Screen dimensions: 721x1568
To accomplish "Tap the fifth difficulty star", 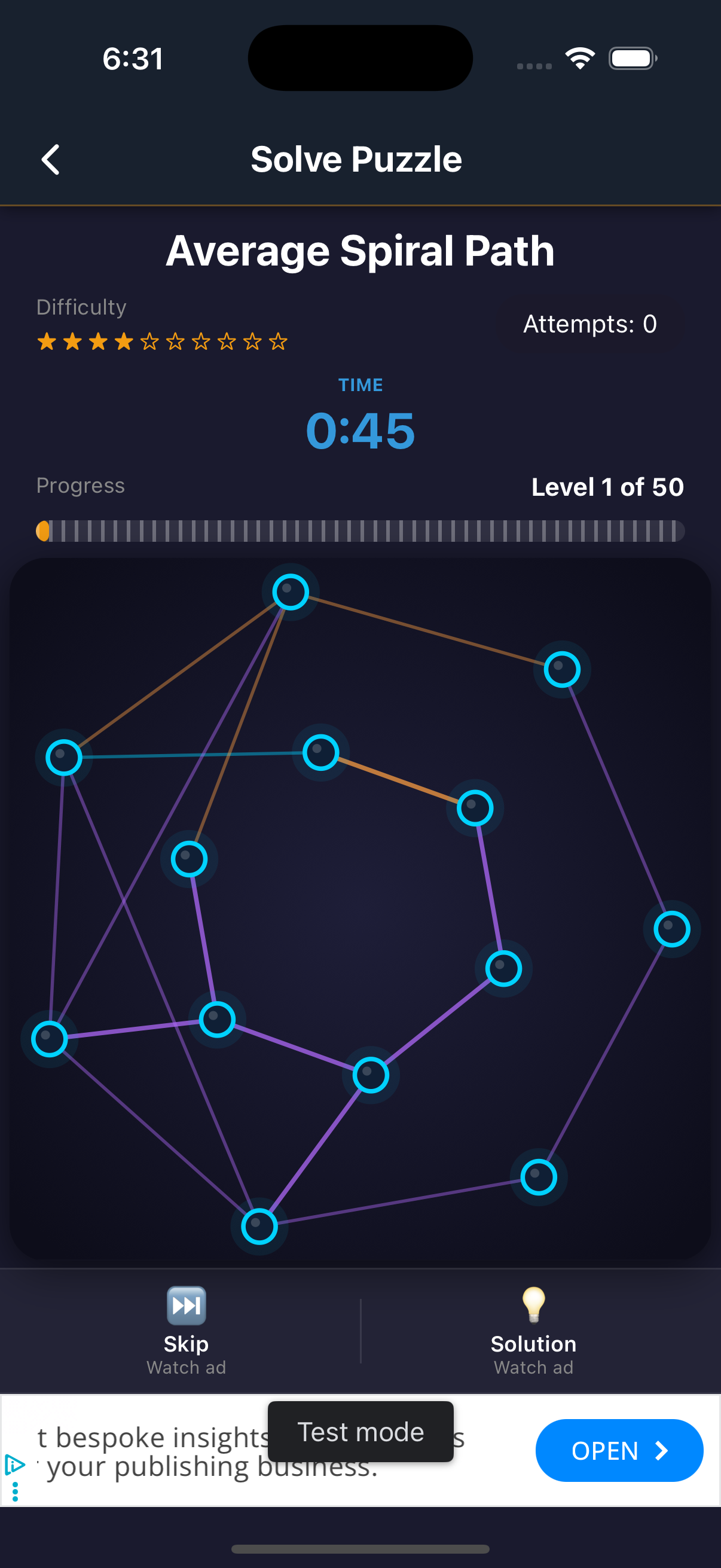I will point(151,341).
